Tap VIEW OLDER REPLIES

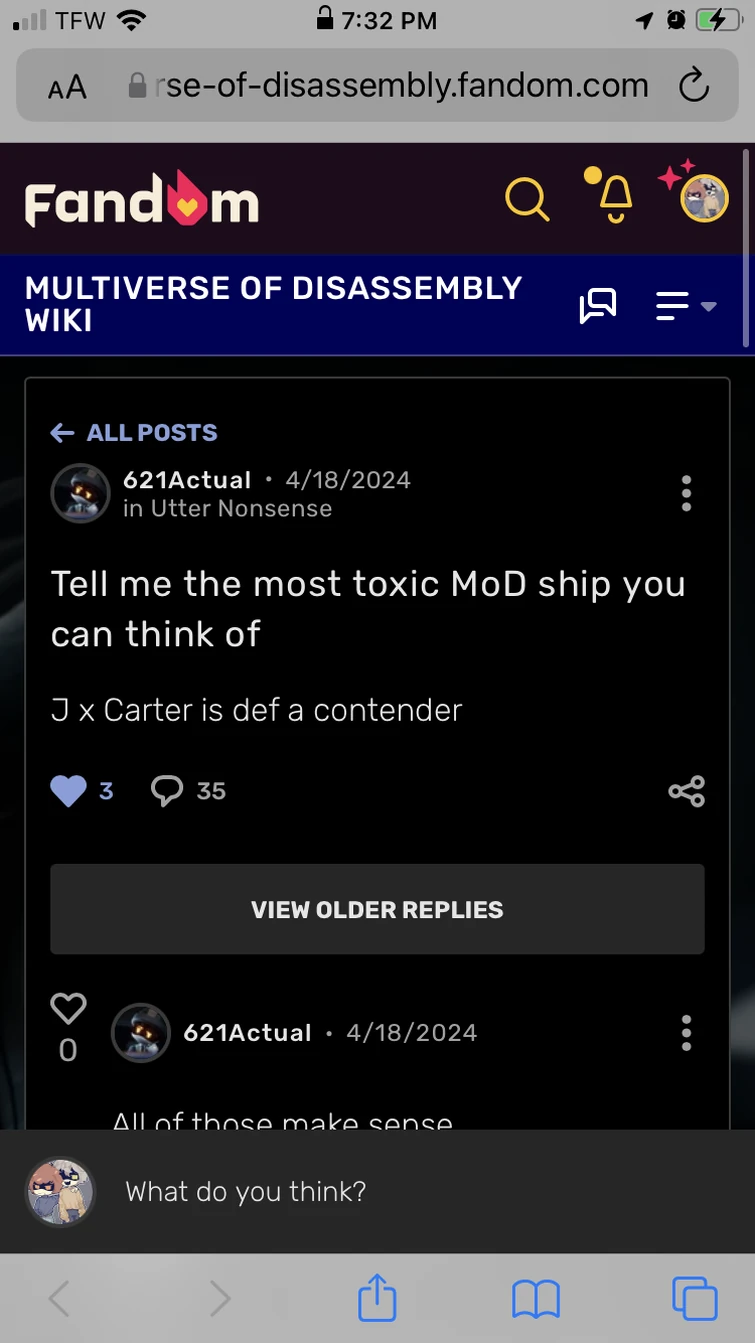pos(377,909)
